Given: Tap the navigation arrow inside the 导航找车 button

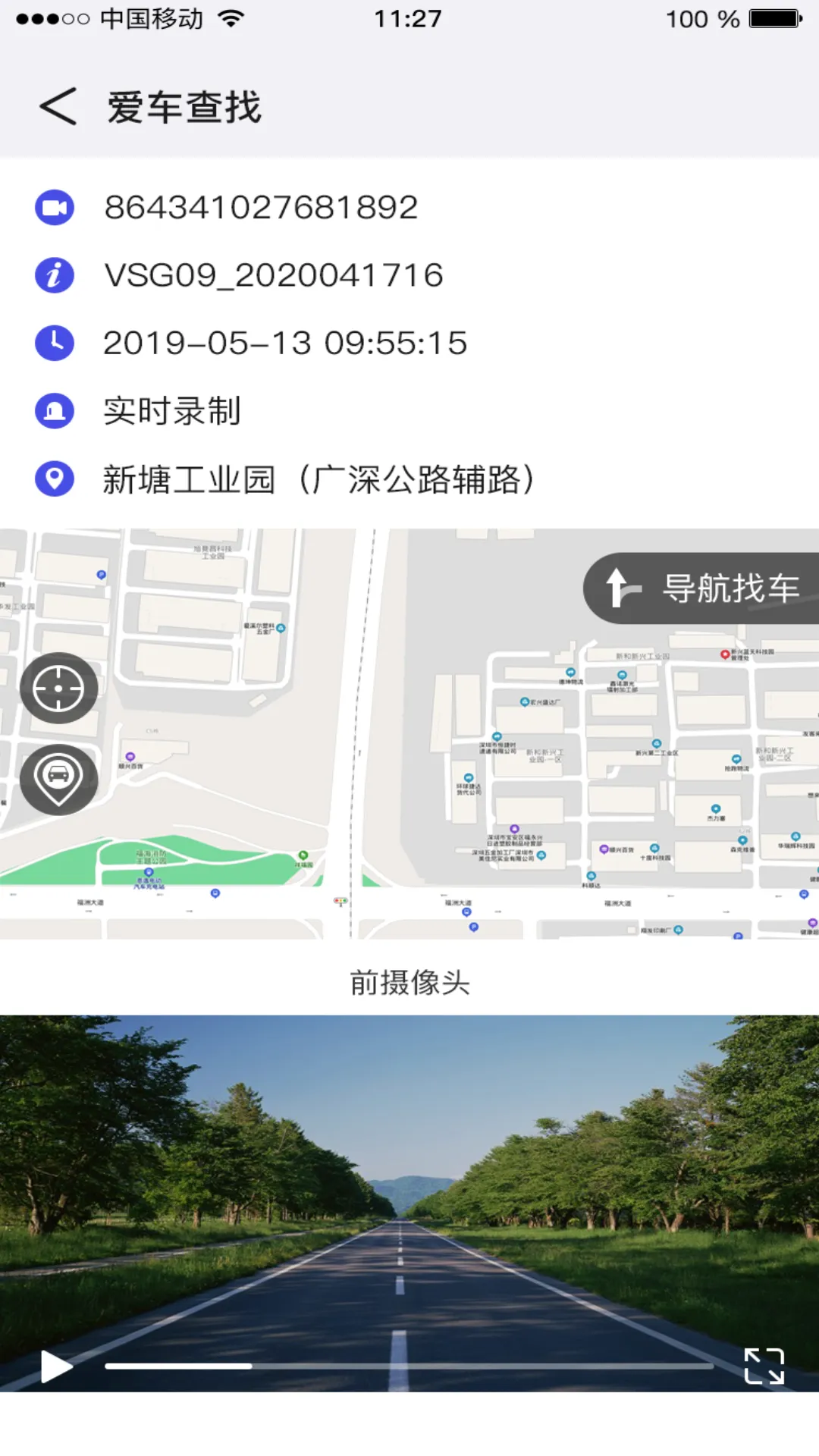Looking at the screenshot, I should pos(619,588).
